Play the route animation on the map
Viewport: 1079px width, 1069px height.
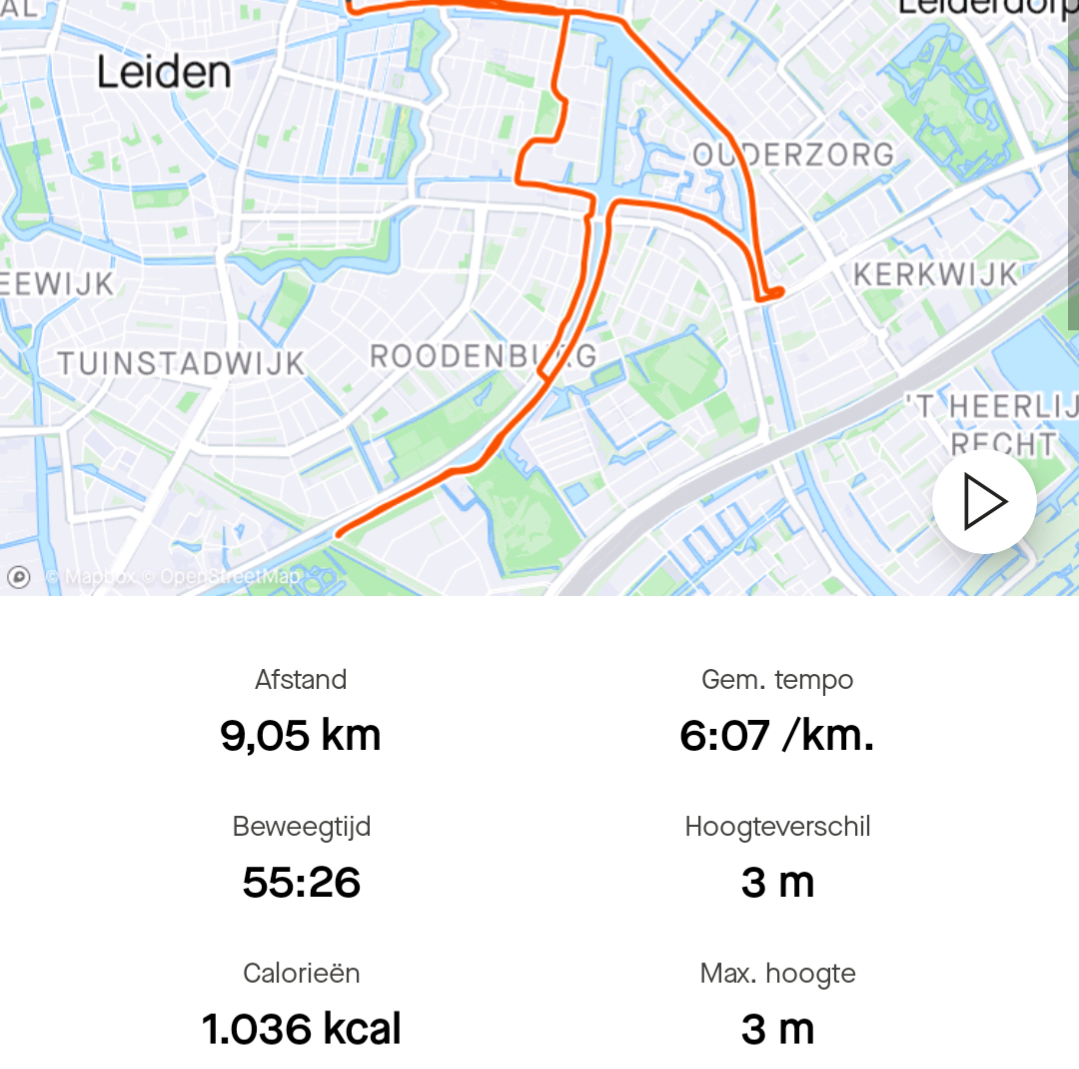(984, 502)
